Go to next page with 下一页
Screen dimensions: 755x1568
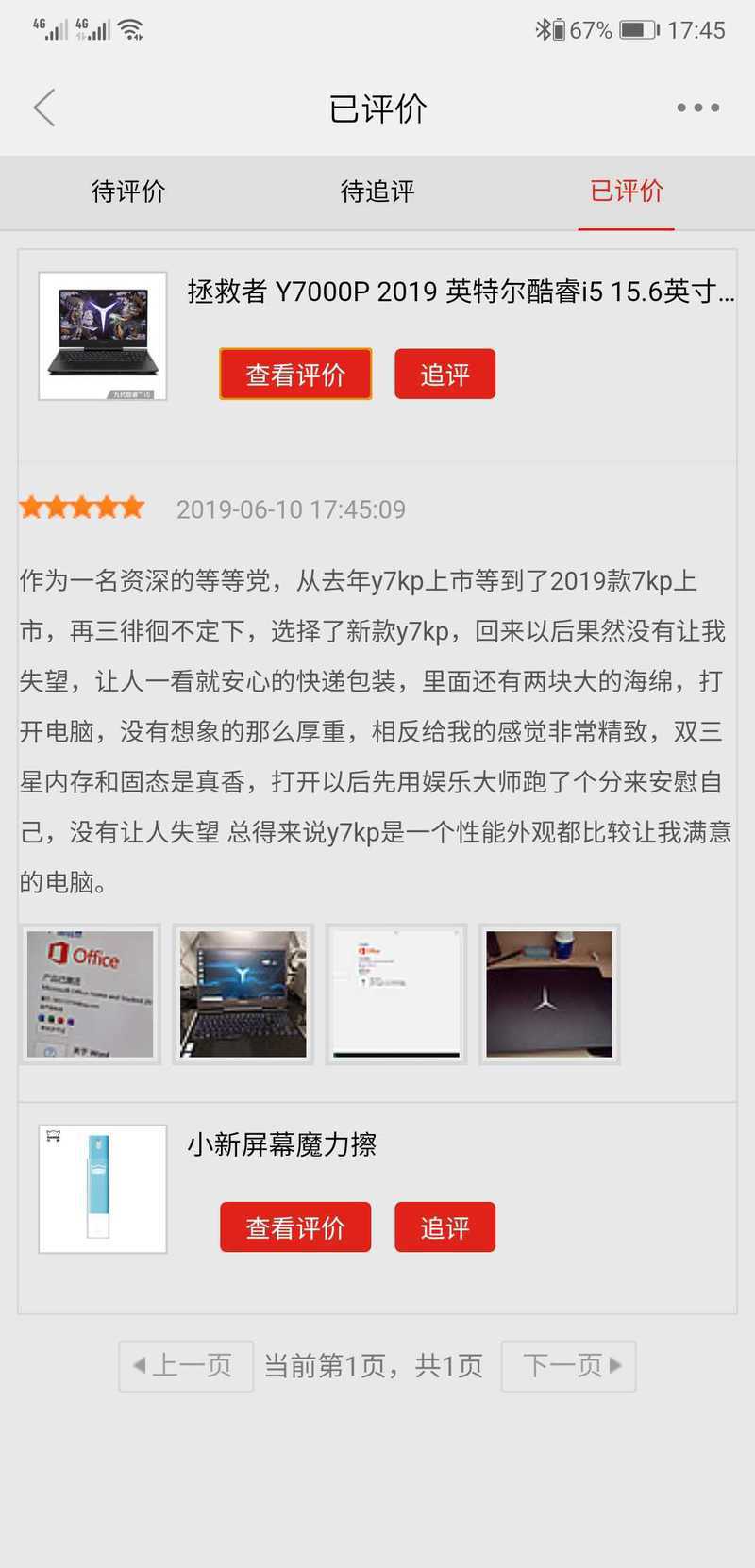[568, 1365]
